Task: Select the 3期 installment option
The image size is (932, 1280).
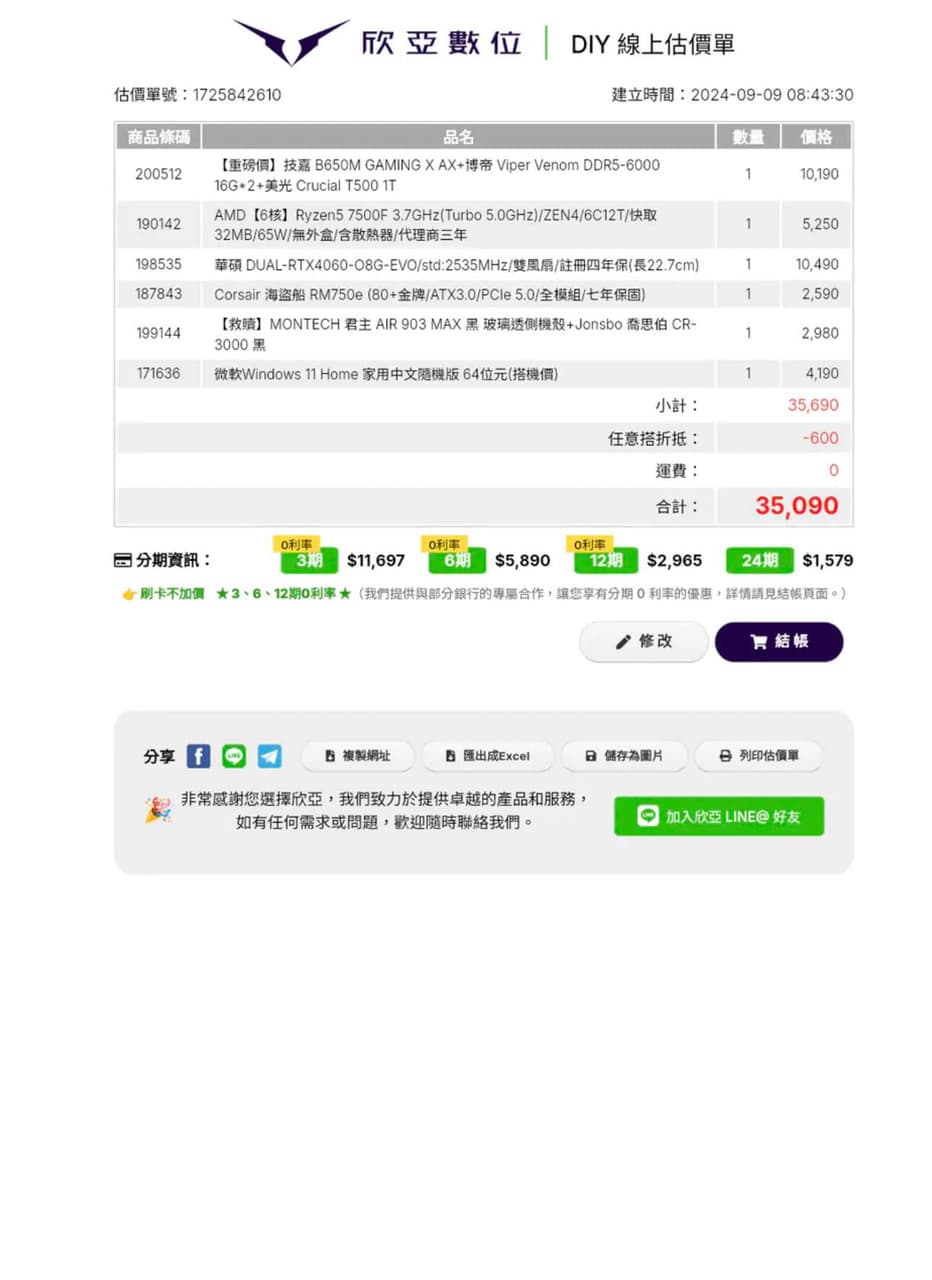Action: click(x=308, y=561)
